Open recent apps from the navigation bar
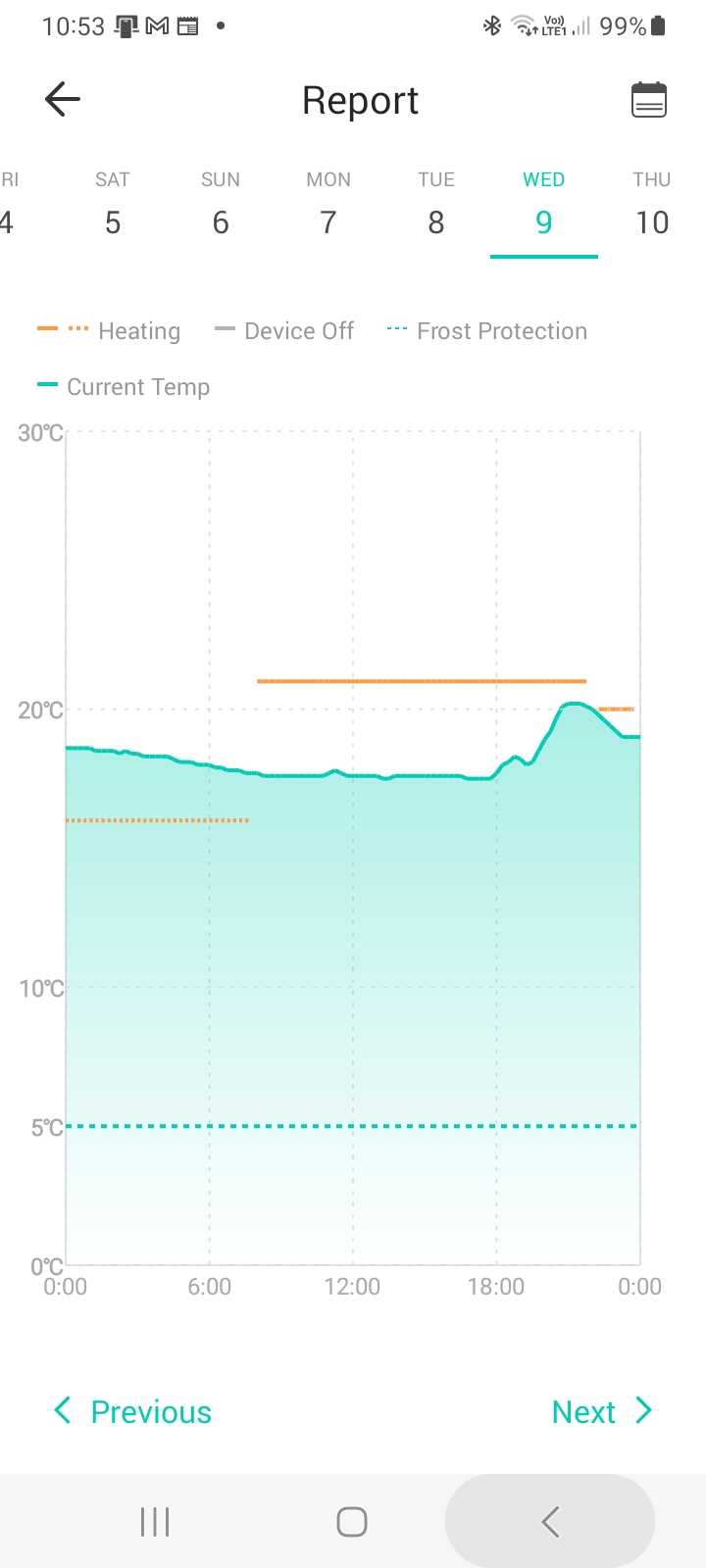Image resolution: width=706 pixels, height=1568 pixels. pos(155,1522)
